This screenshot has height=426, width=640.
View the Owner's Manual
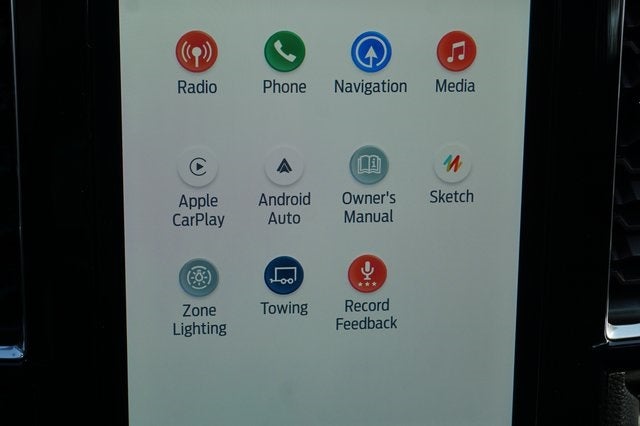(369, 166)
